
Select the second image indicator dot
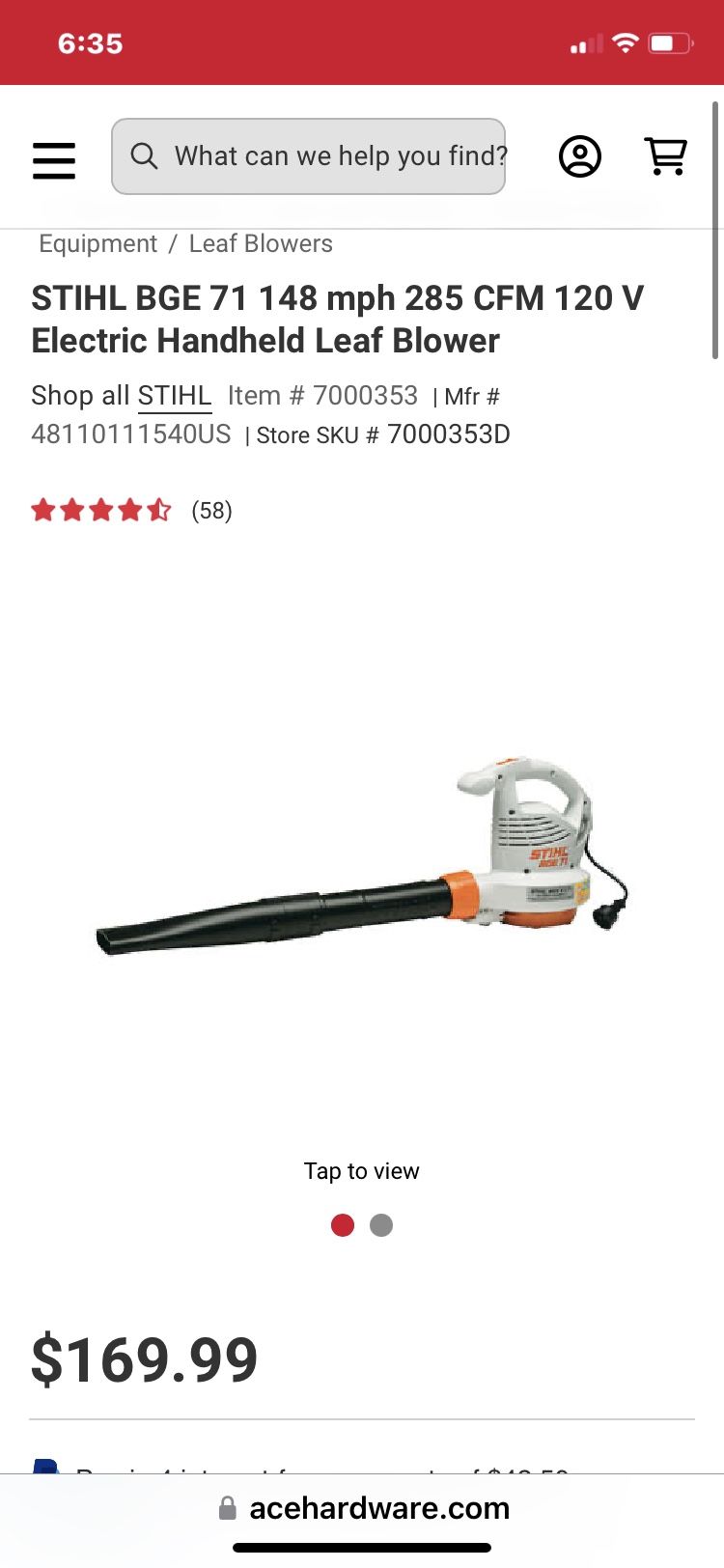pos(381,1225)
